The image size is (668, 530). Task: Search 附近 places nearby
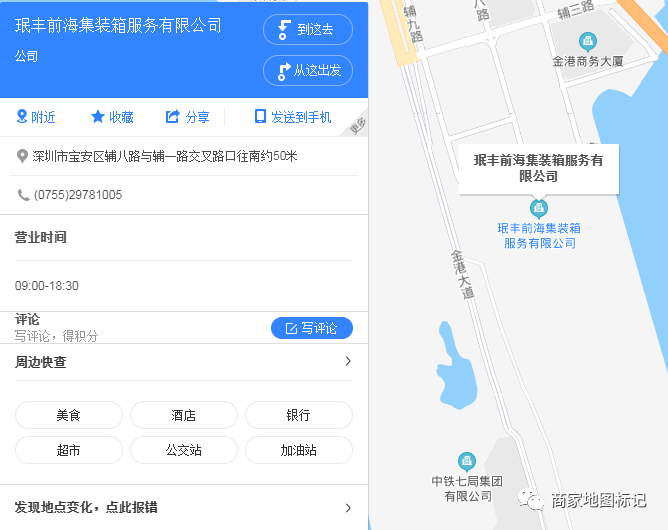[36, 117]
